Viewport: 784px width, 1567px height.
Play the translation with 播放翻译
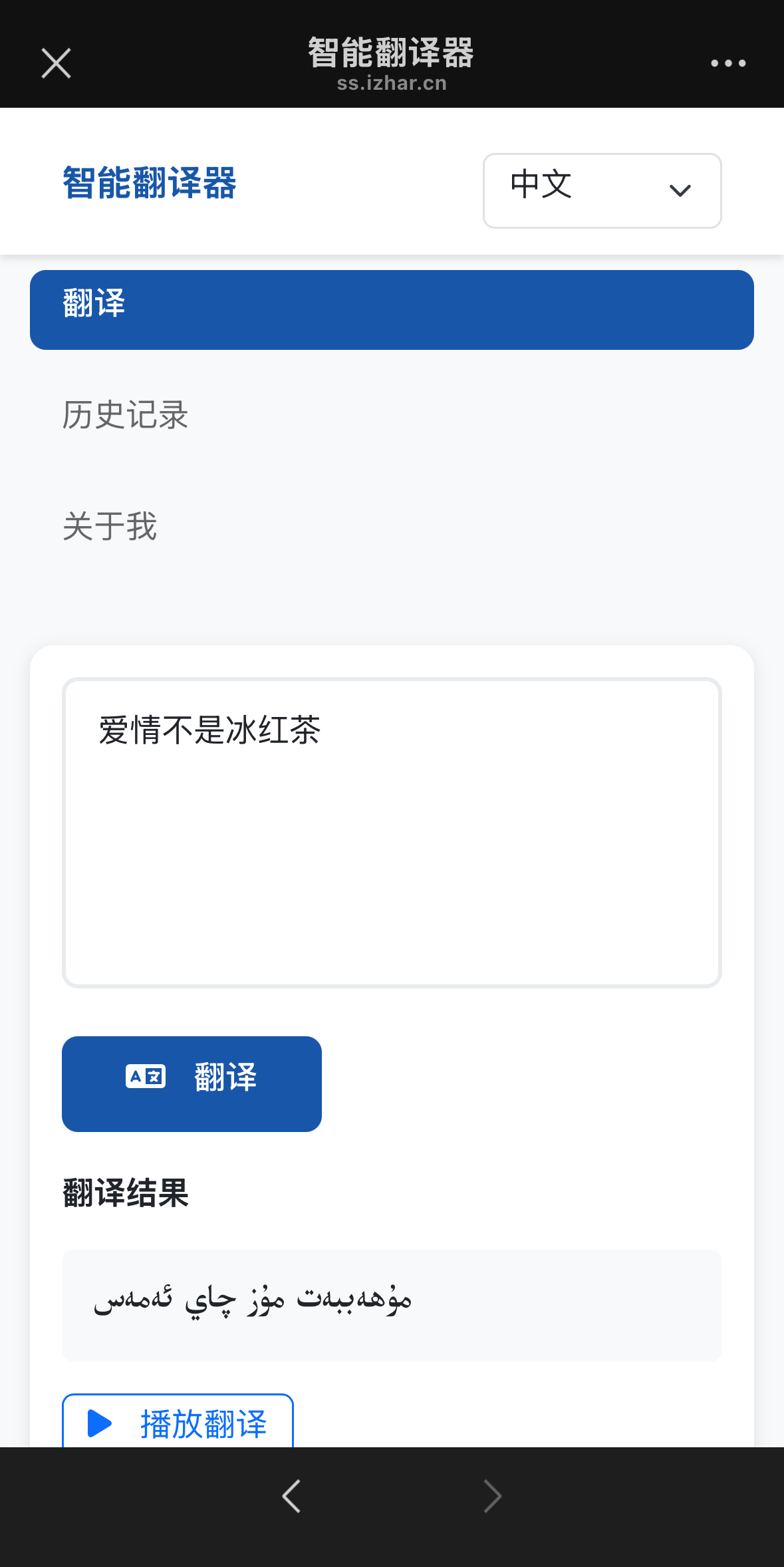[x=178, y=1423]
